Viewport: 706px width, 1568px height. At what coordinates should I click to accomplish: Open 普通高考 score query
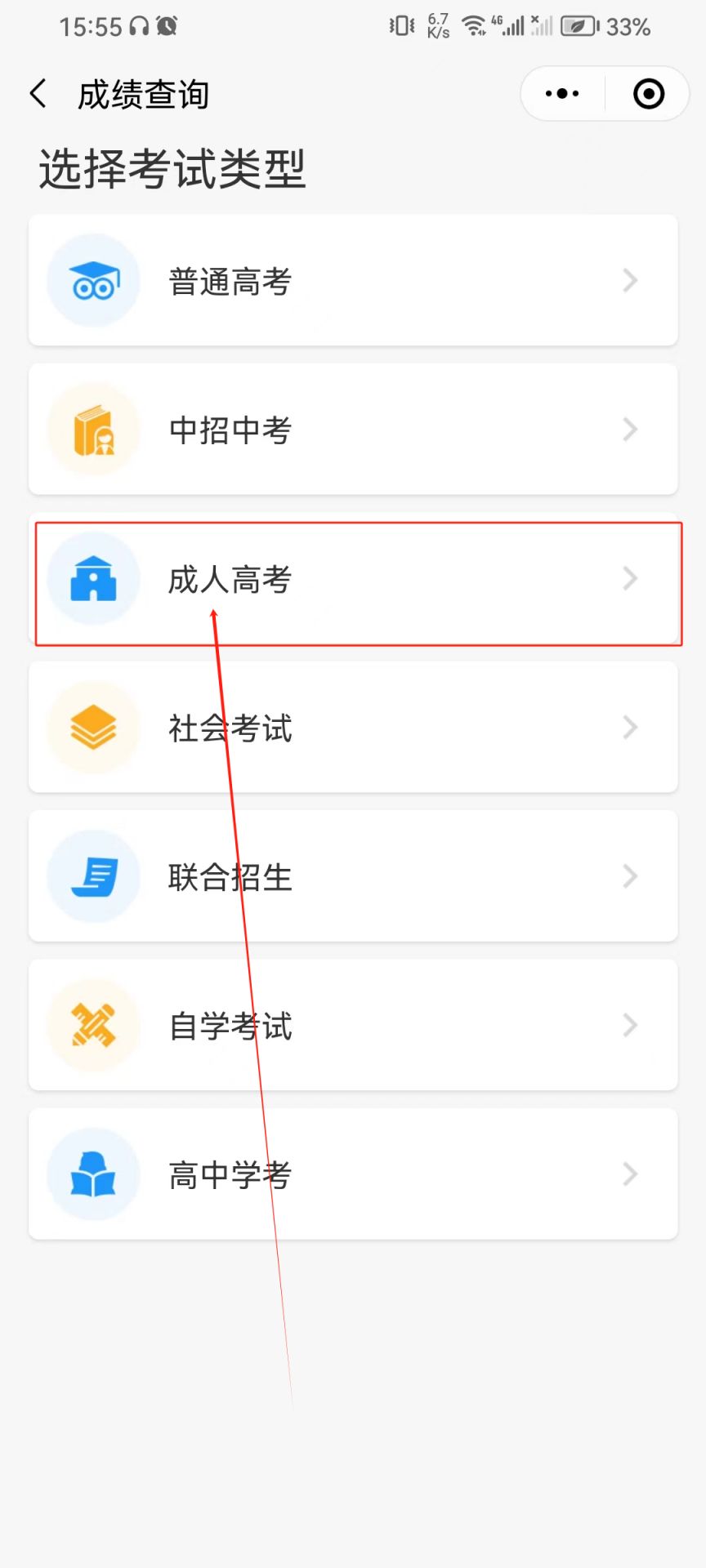(x=353, y=280)
